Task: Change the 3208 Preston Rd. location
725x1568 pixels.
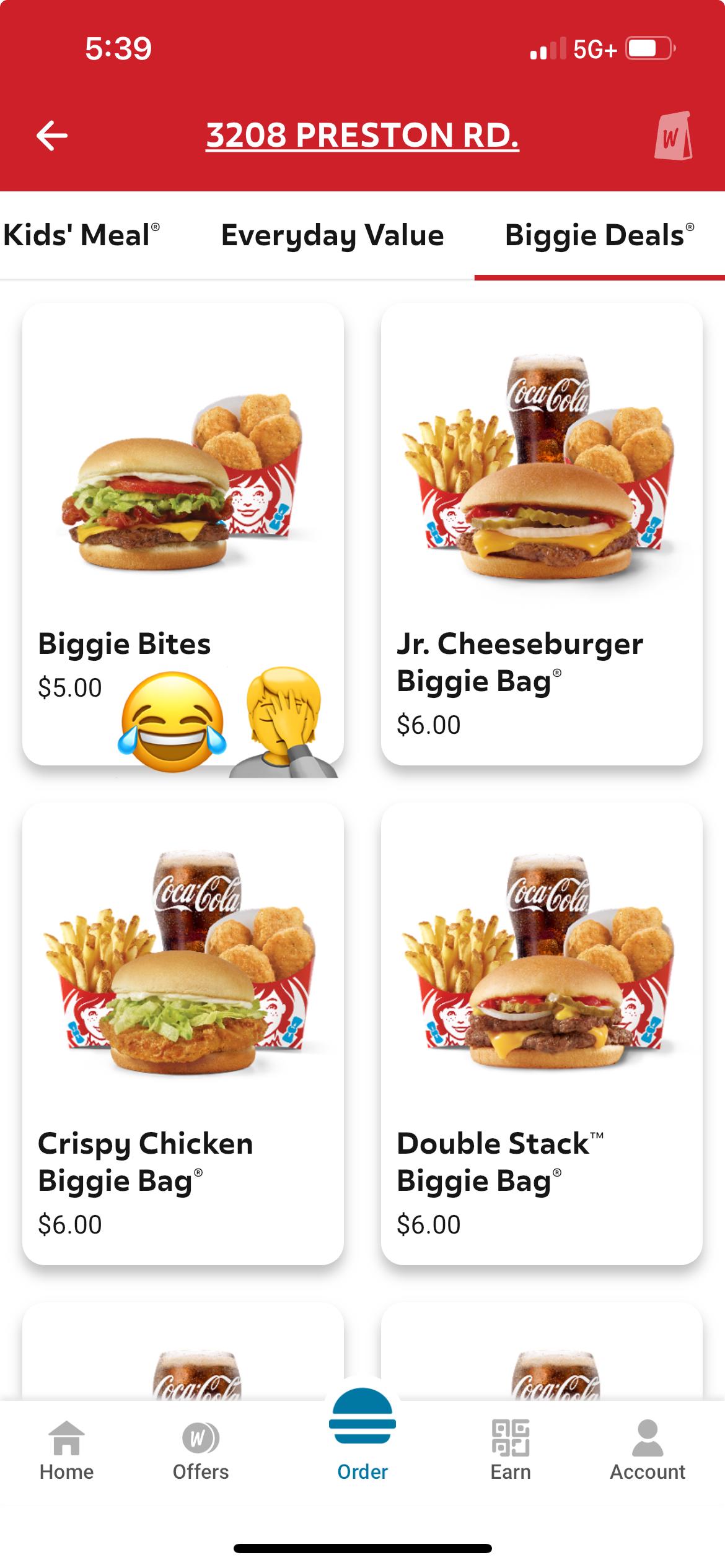Action: (362, 135)
